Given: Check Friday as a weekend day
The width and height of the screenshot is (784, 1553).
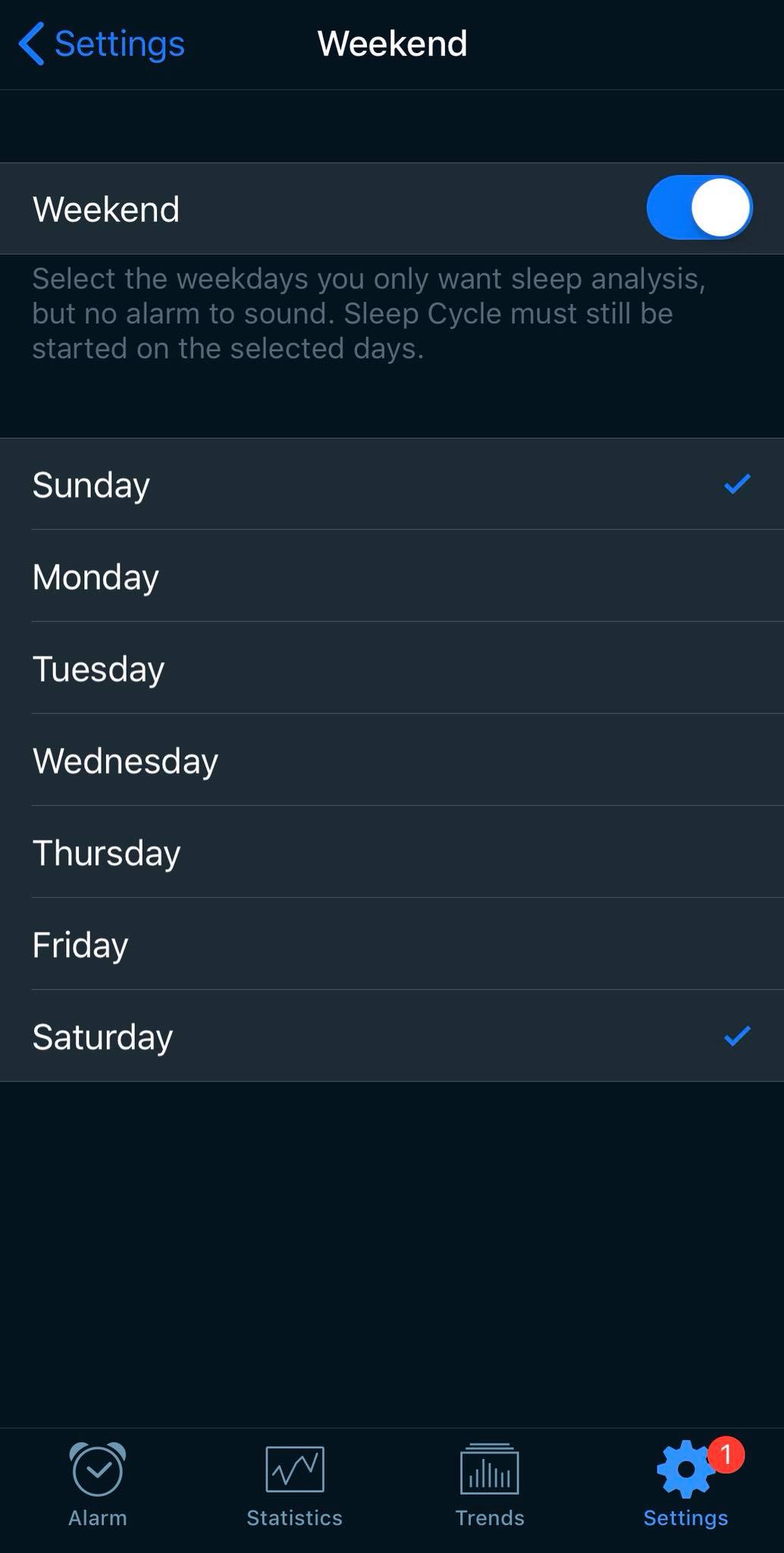Looking at the screenshot, I should tap(392, 944).
